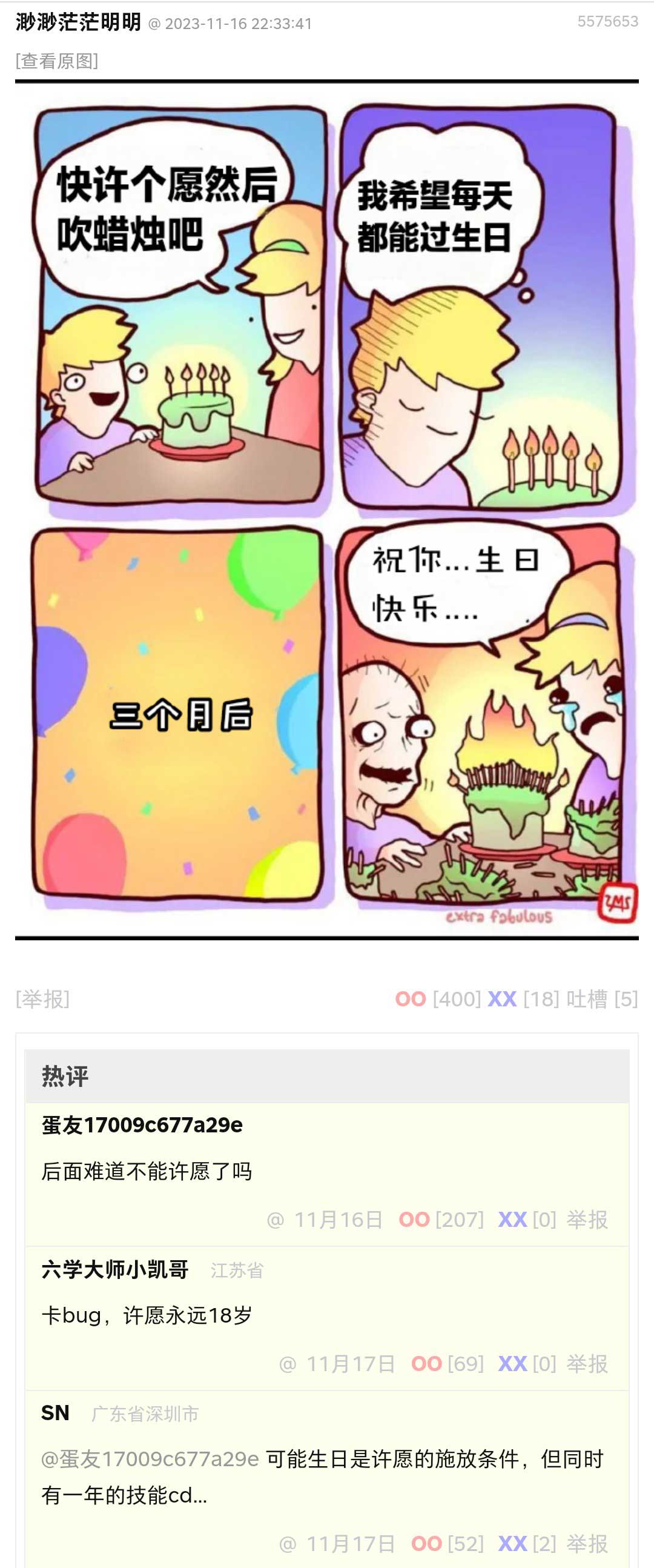This screenshot has height=1568, width=654.
Task: Report SN's comment
Action: [586, 1544]
